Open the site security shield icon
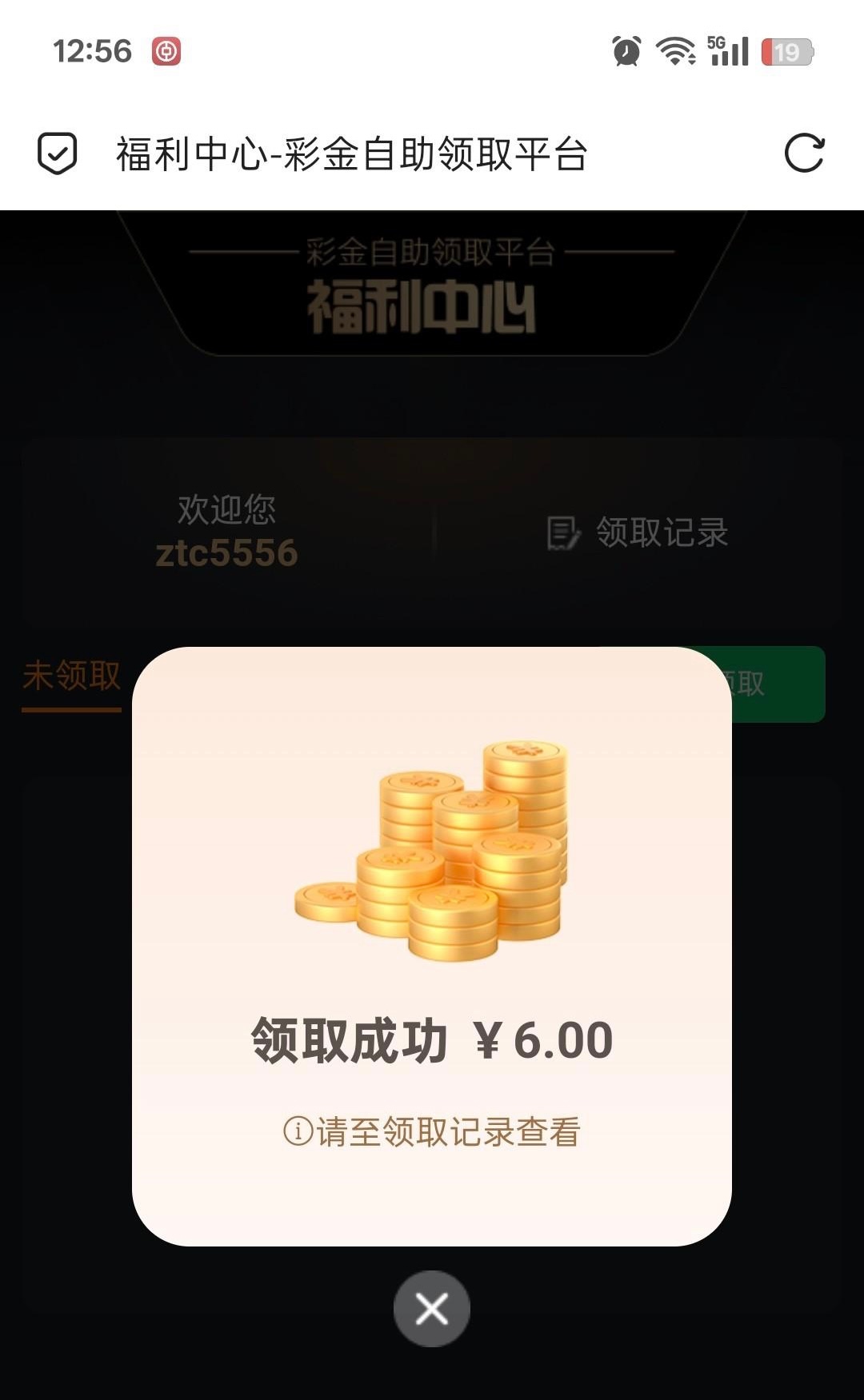The image size is (864, 1400). click(58, 154)
